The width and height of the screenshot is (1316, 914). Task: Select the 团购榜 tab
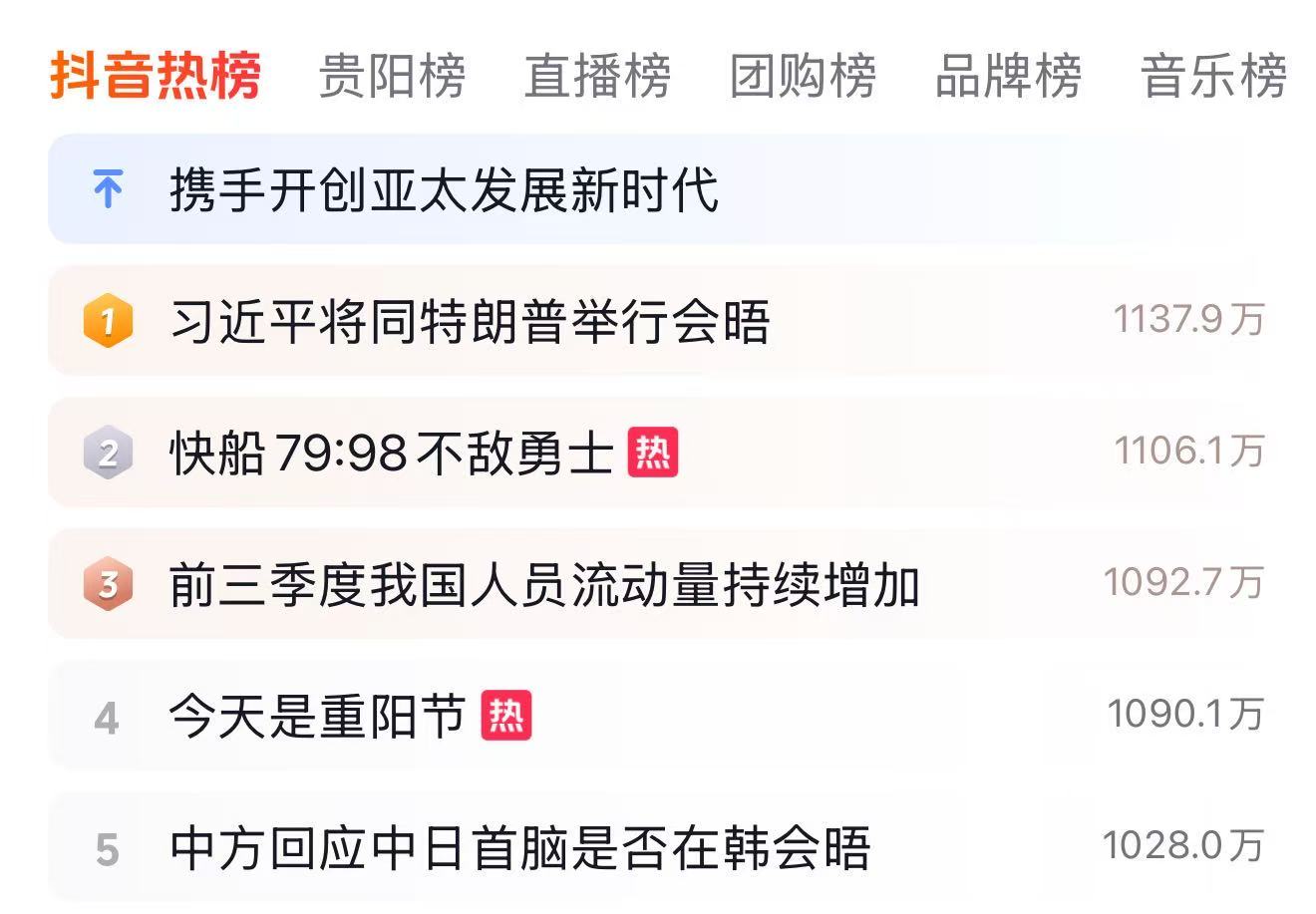click(x=803, y=77)
